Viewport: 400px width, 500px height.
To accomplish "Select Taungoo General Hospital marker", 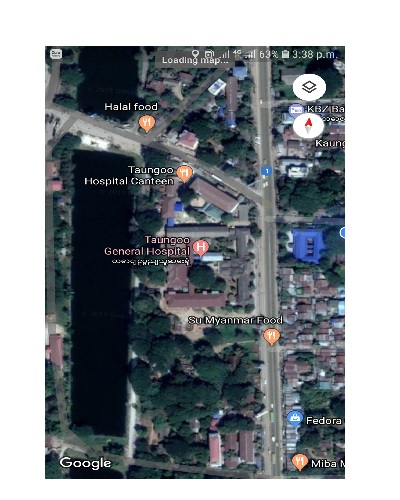I will [x=201, y=248].
